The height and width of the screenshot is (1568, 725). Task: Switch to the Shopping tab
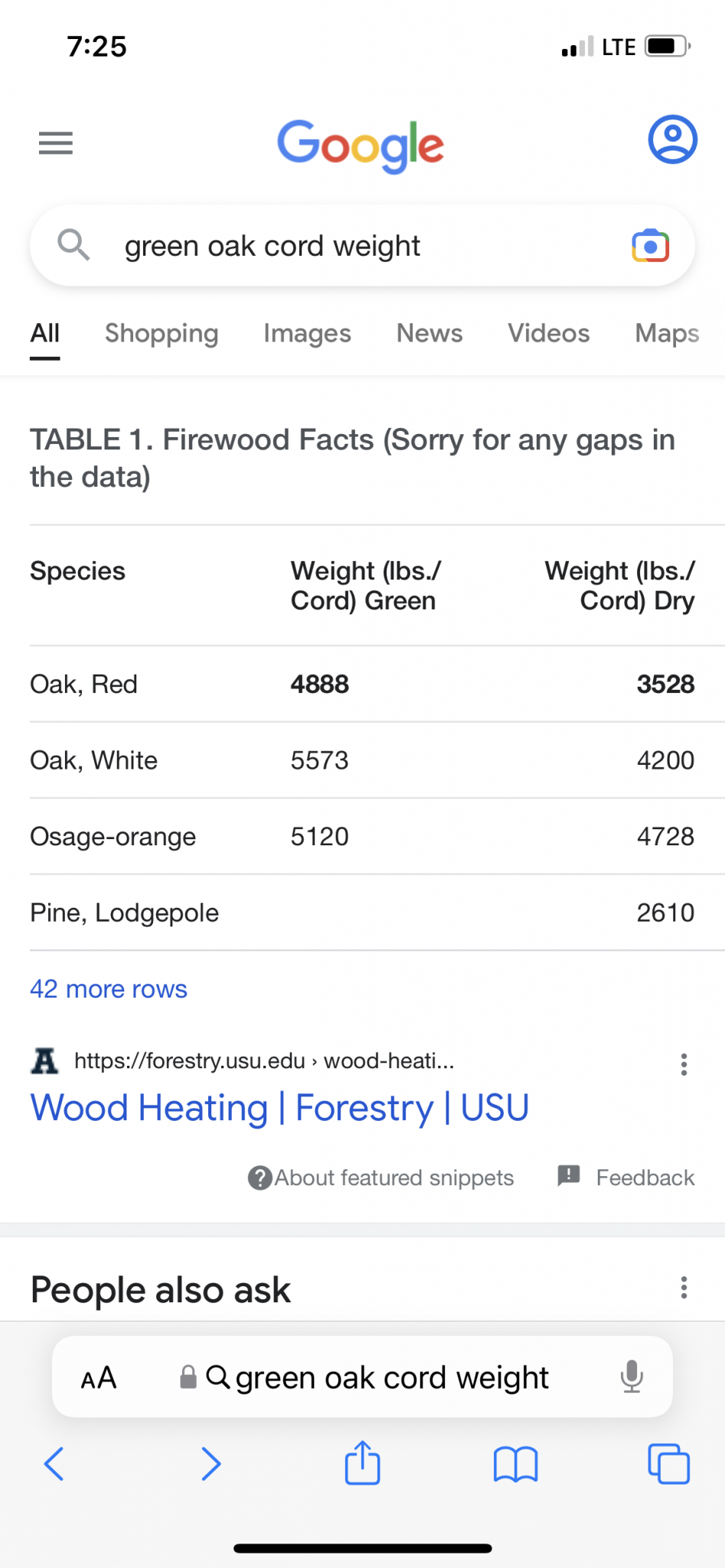(x=162, y=333)
